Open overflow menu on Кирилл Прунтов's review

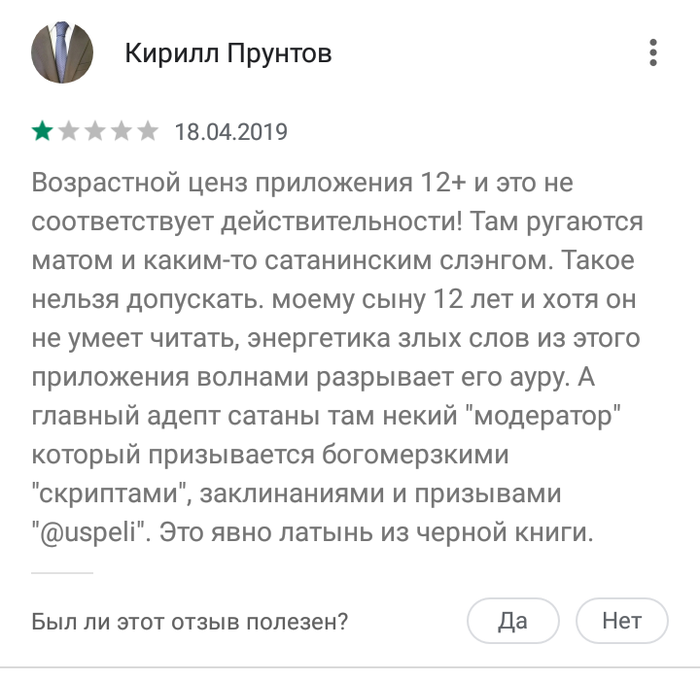coord(652,53)
